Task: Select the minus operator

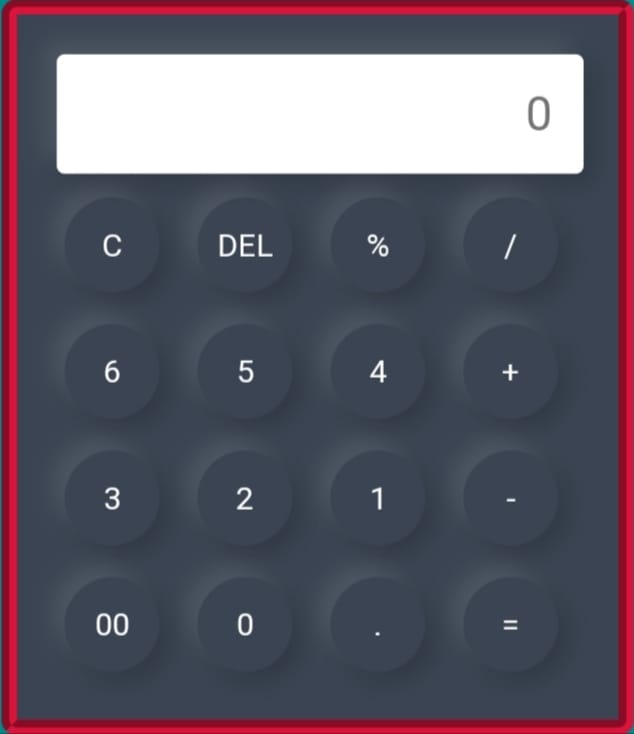Action: (510, 498)
